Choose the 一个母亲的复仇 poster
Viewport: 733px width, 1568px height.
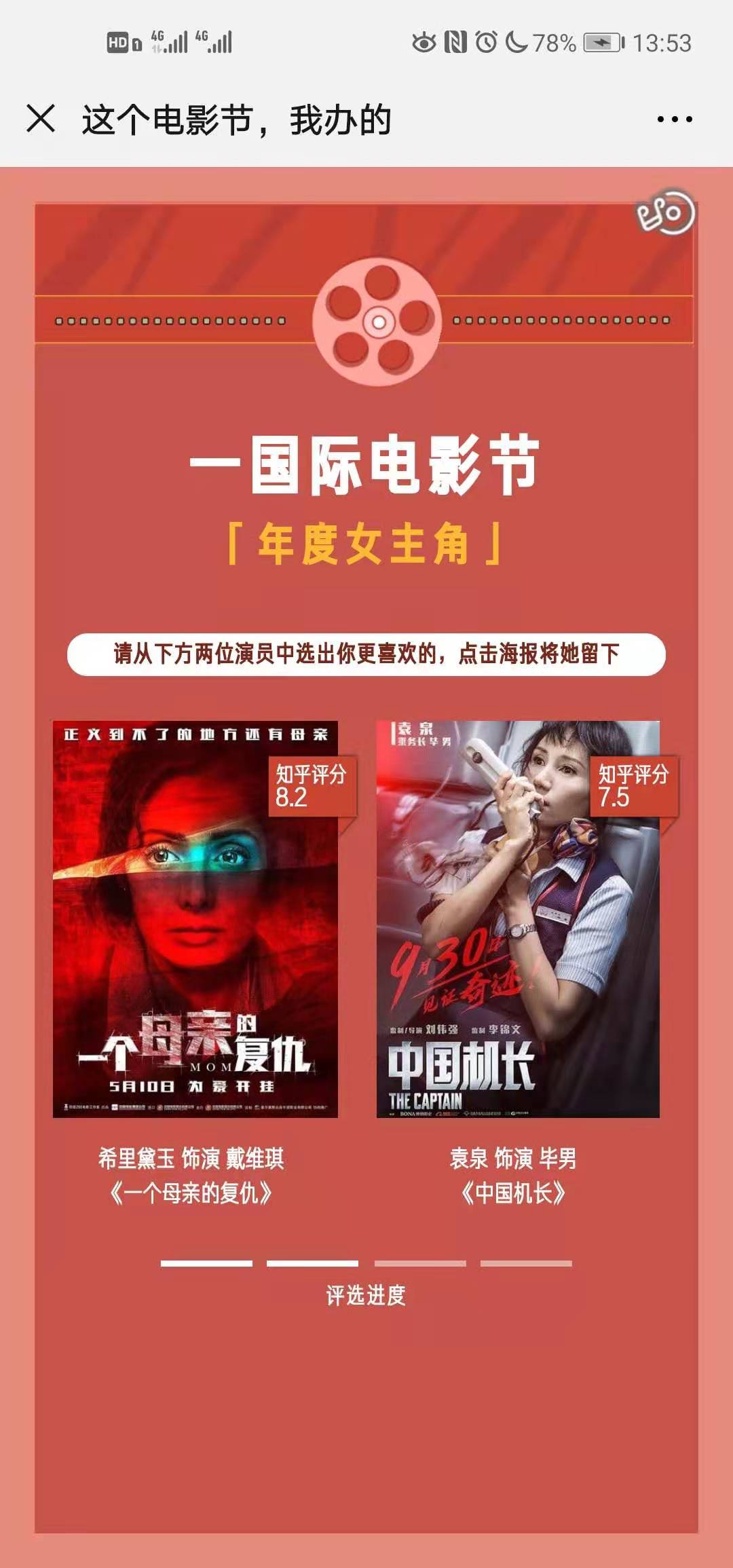tap(195, 918)
